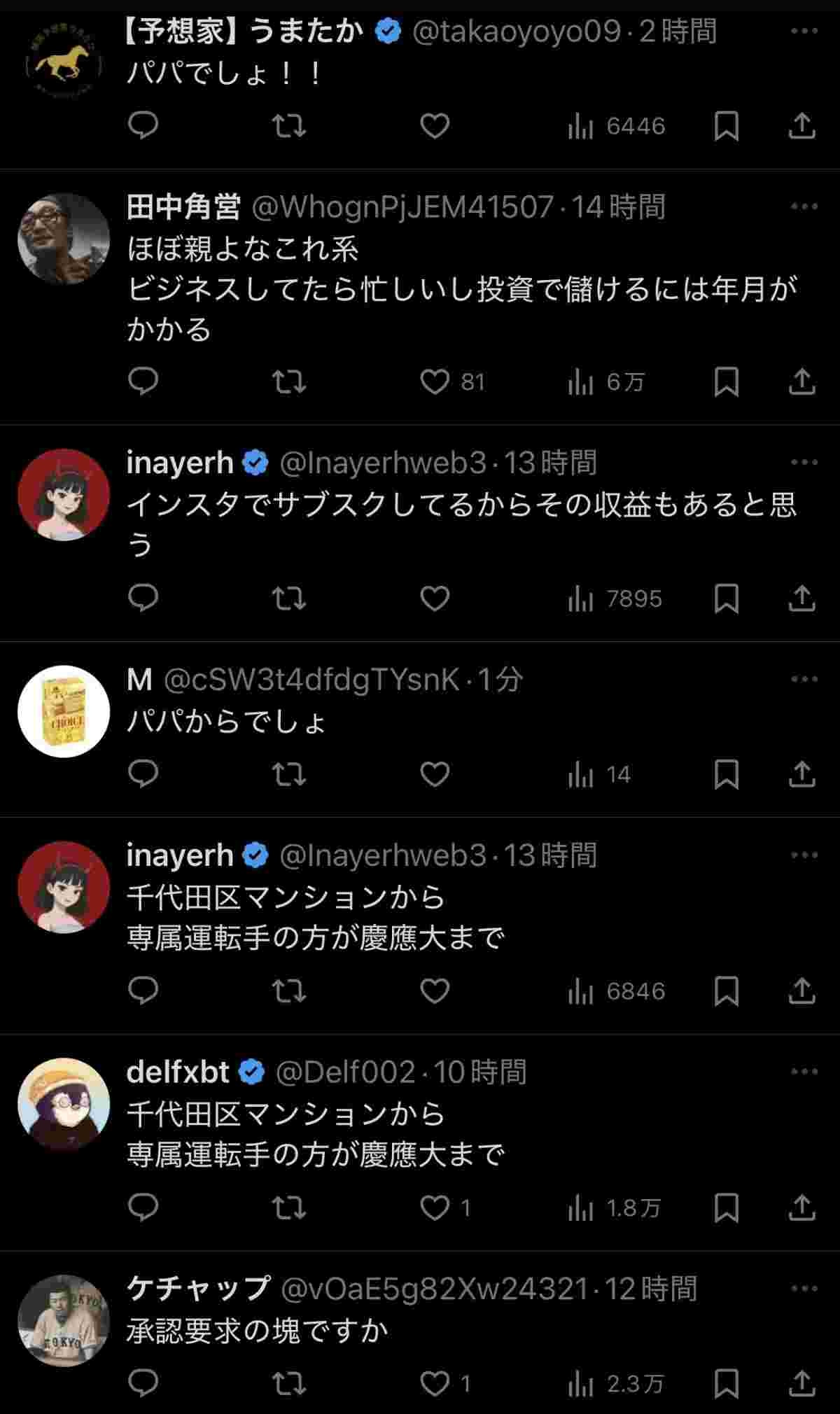
Task: Open more options on うまたか's reply
Action: (804, 31)
